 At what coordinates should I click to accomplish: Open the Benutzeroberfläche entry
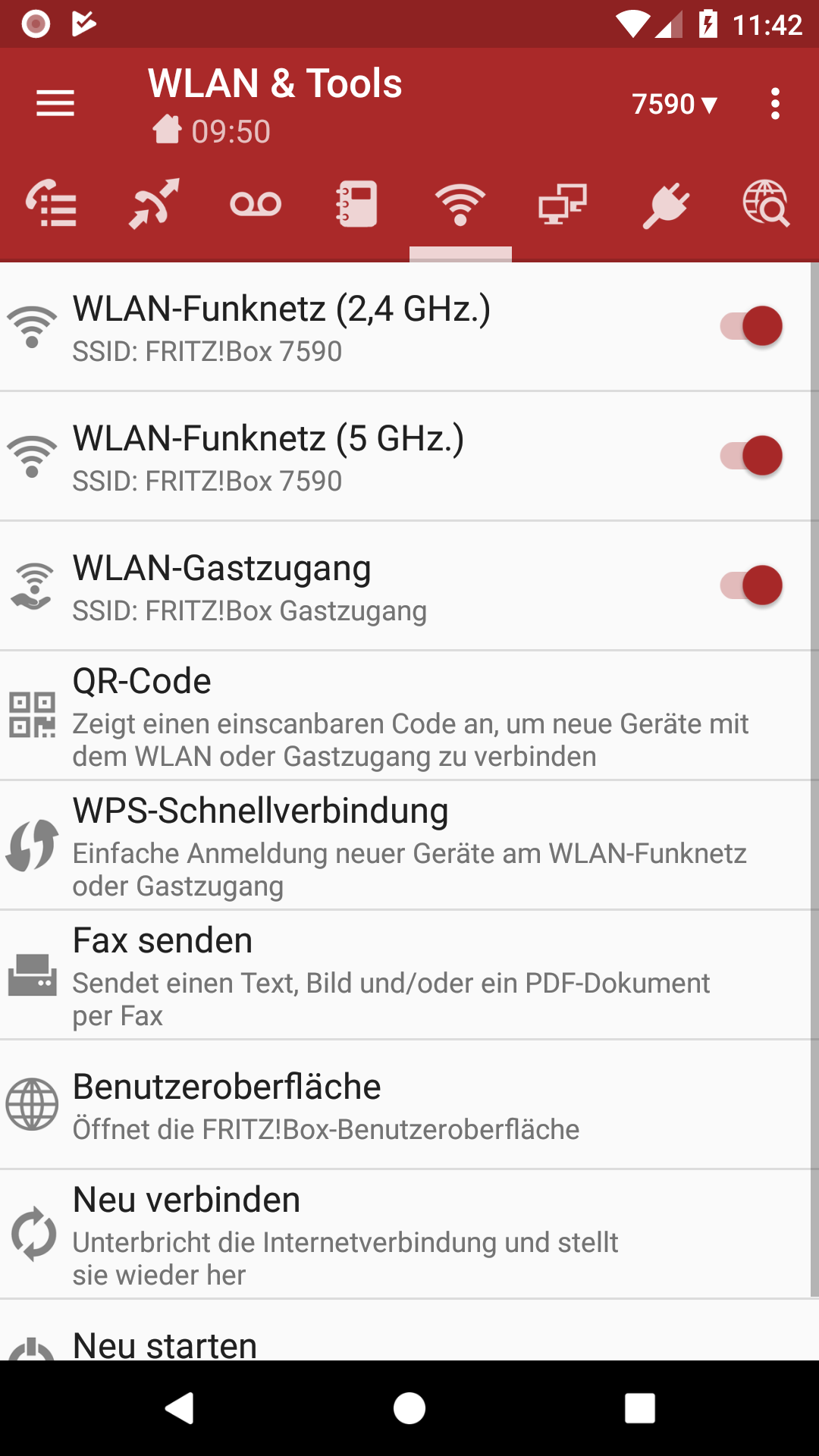(409, 1105)
